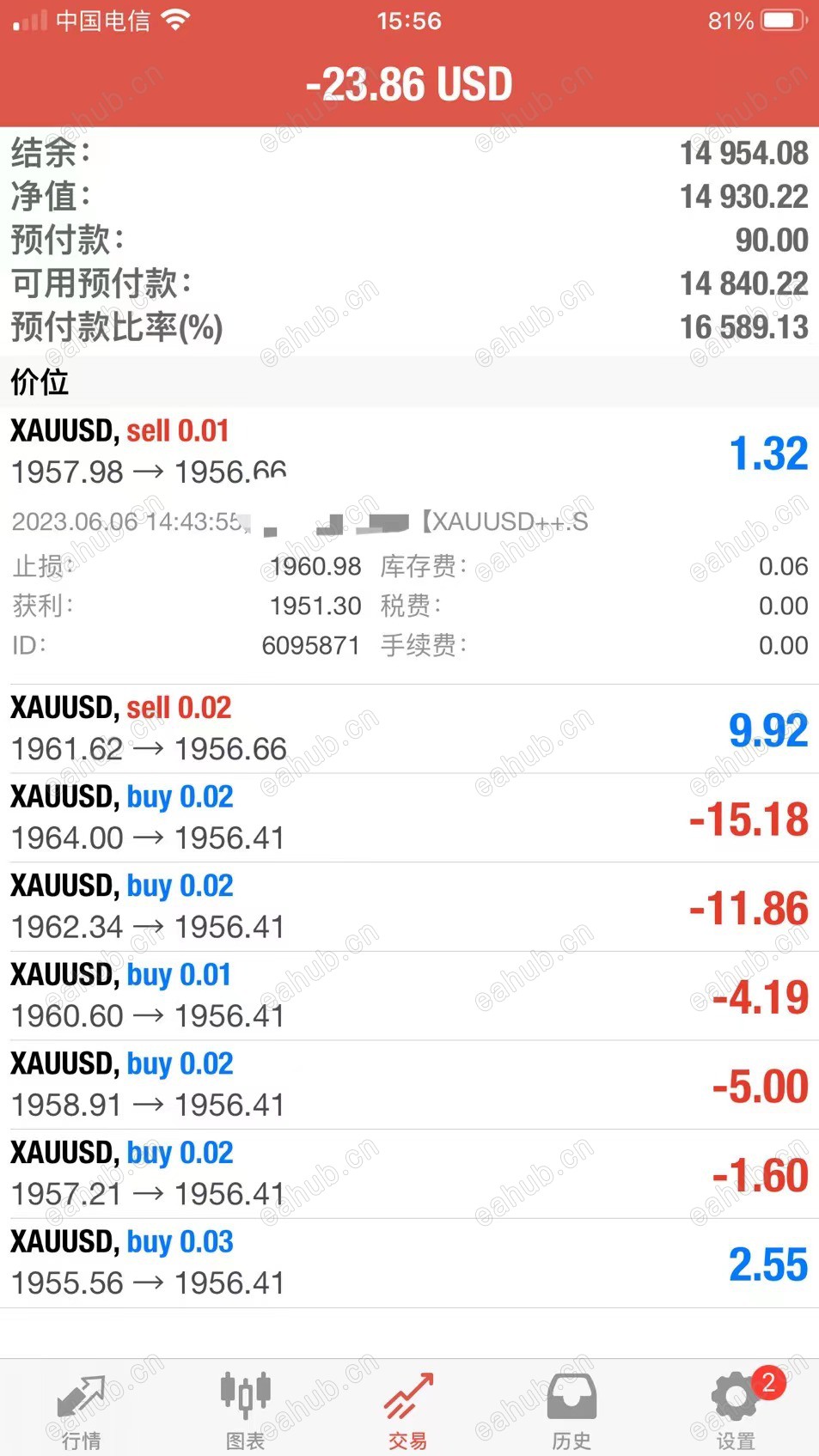Select the buy position opened at 1957.21

coord(409,1173)
